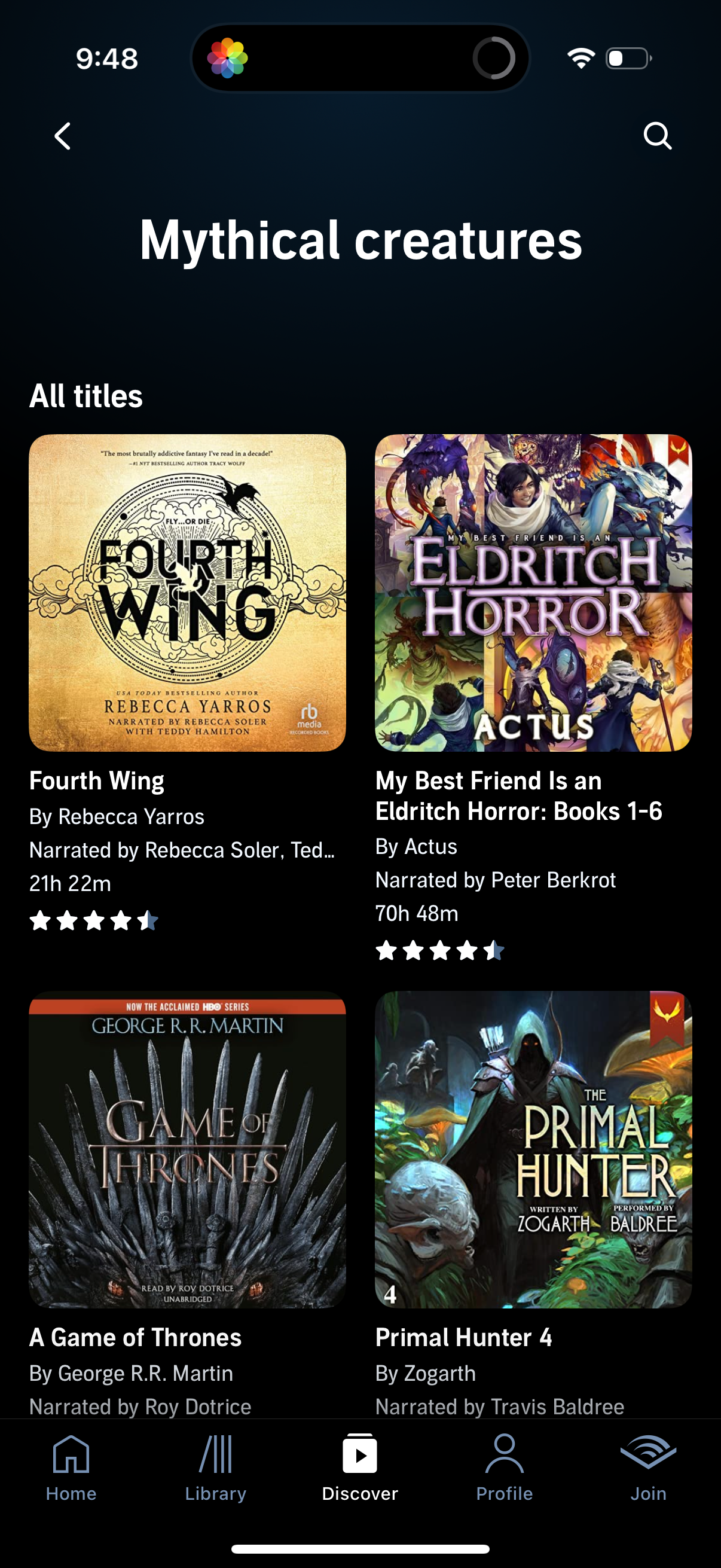This screenshot has width=721, height=1568.
Task: Go back using the back chevron
Action: [63, 136]
